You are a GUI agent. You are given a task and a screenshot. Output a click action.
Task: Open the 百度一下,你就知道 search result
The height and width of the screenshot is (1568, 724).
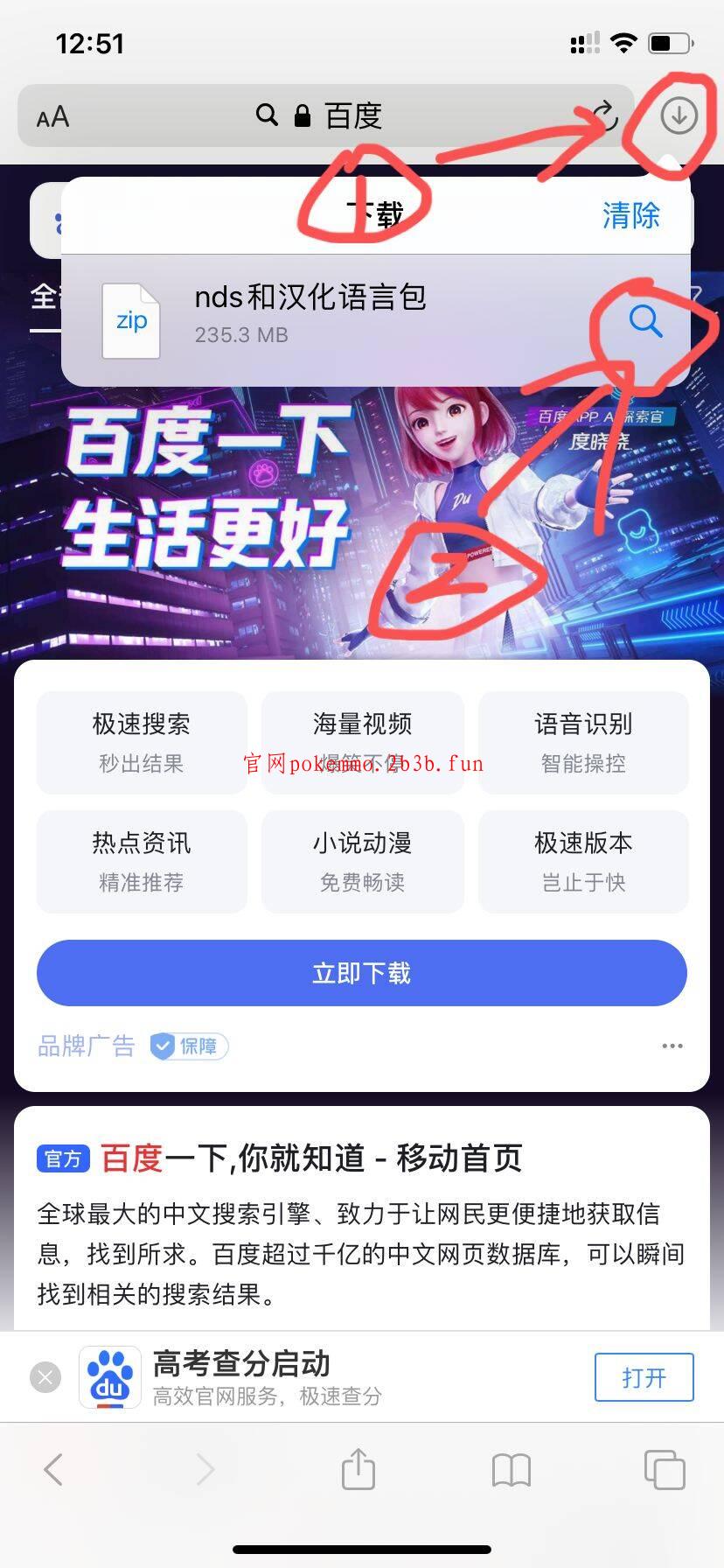click(310, 1158)
